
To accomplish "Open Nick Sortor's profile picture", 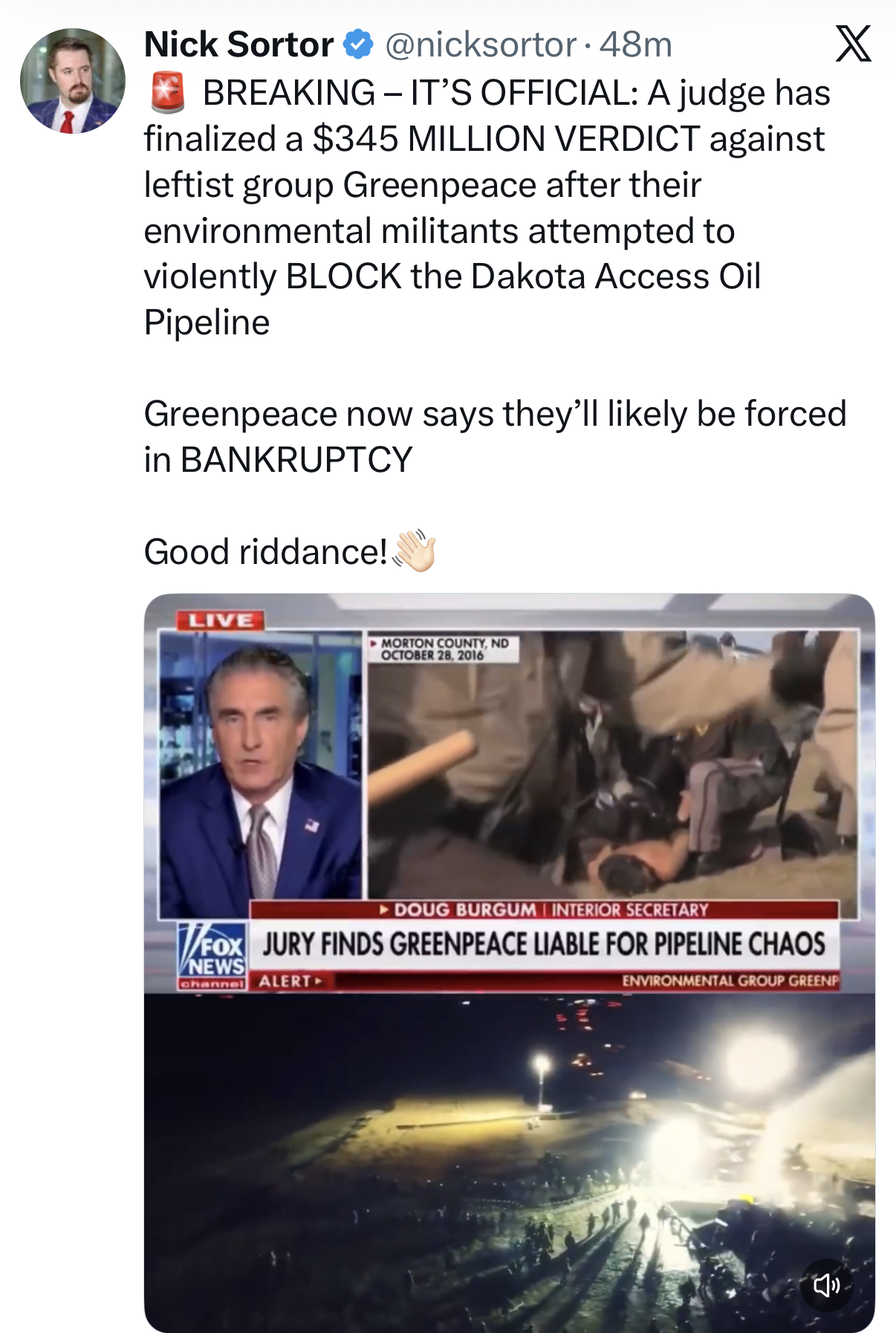I will tap(72, 81).
